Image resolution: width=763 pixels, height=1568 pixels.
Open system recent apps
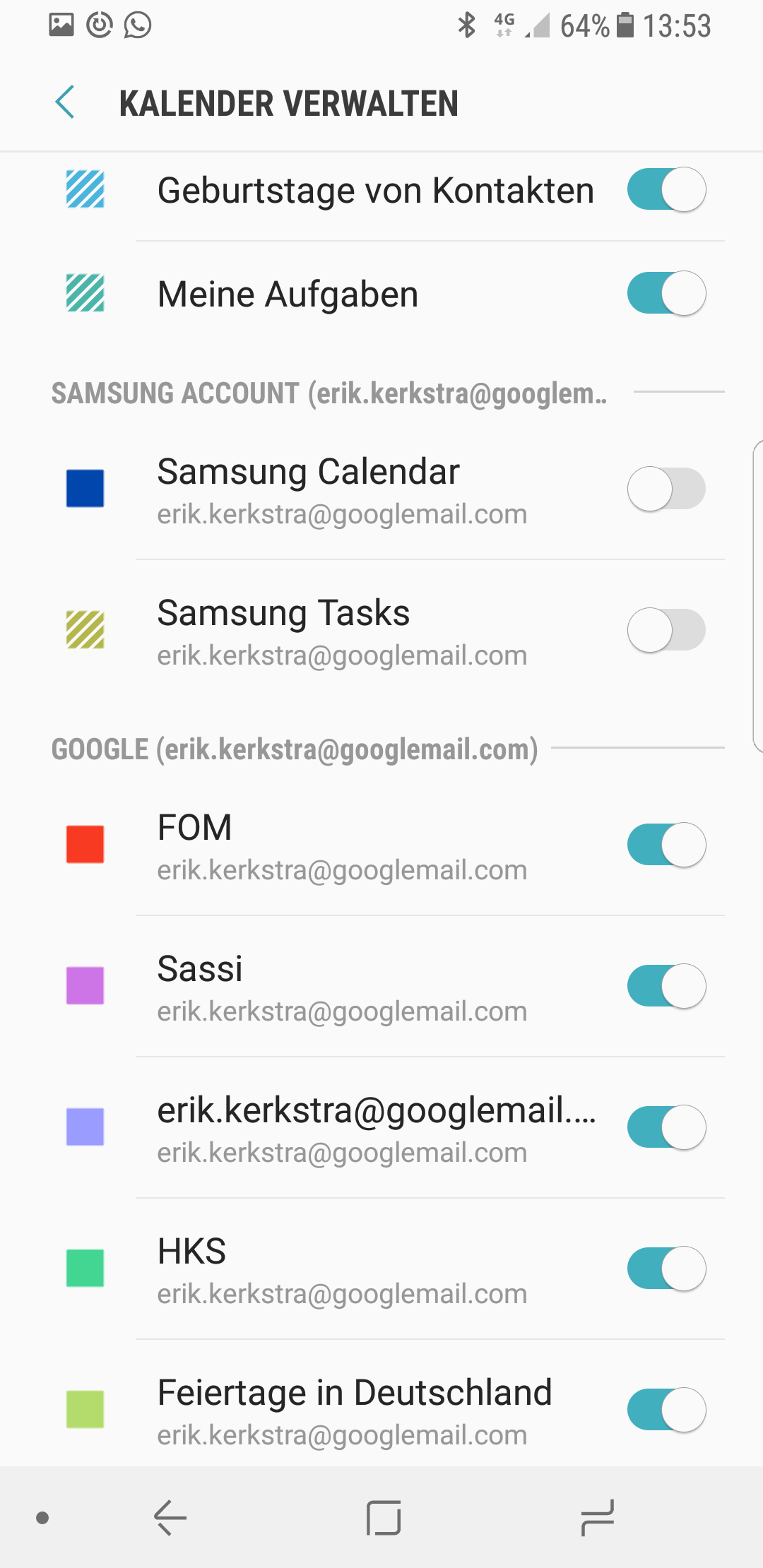pyautogui.click(x=597, y=1517)
